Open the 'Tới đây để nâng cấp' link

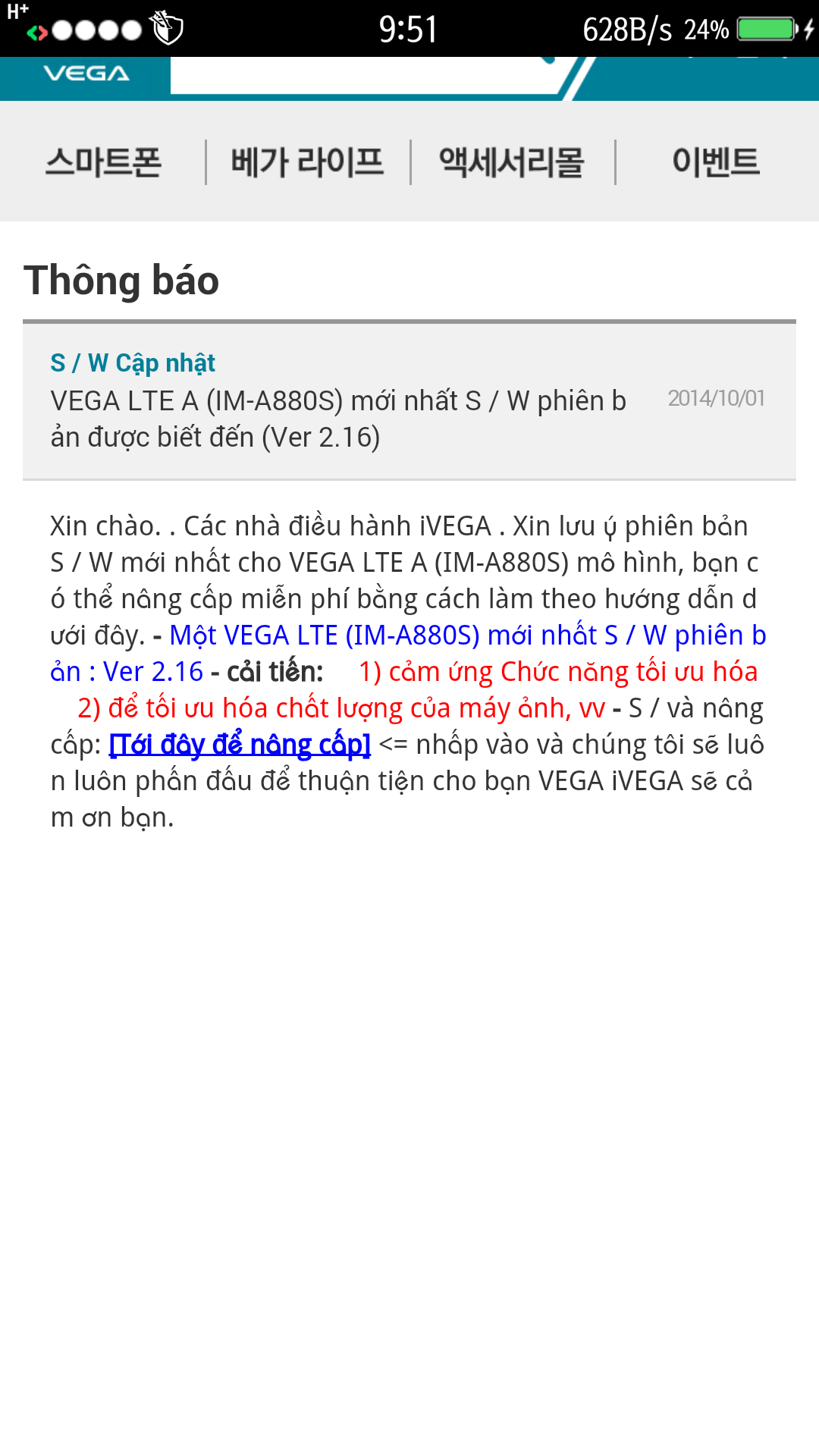pyautogui.click(x=240, y=745)
